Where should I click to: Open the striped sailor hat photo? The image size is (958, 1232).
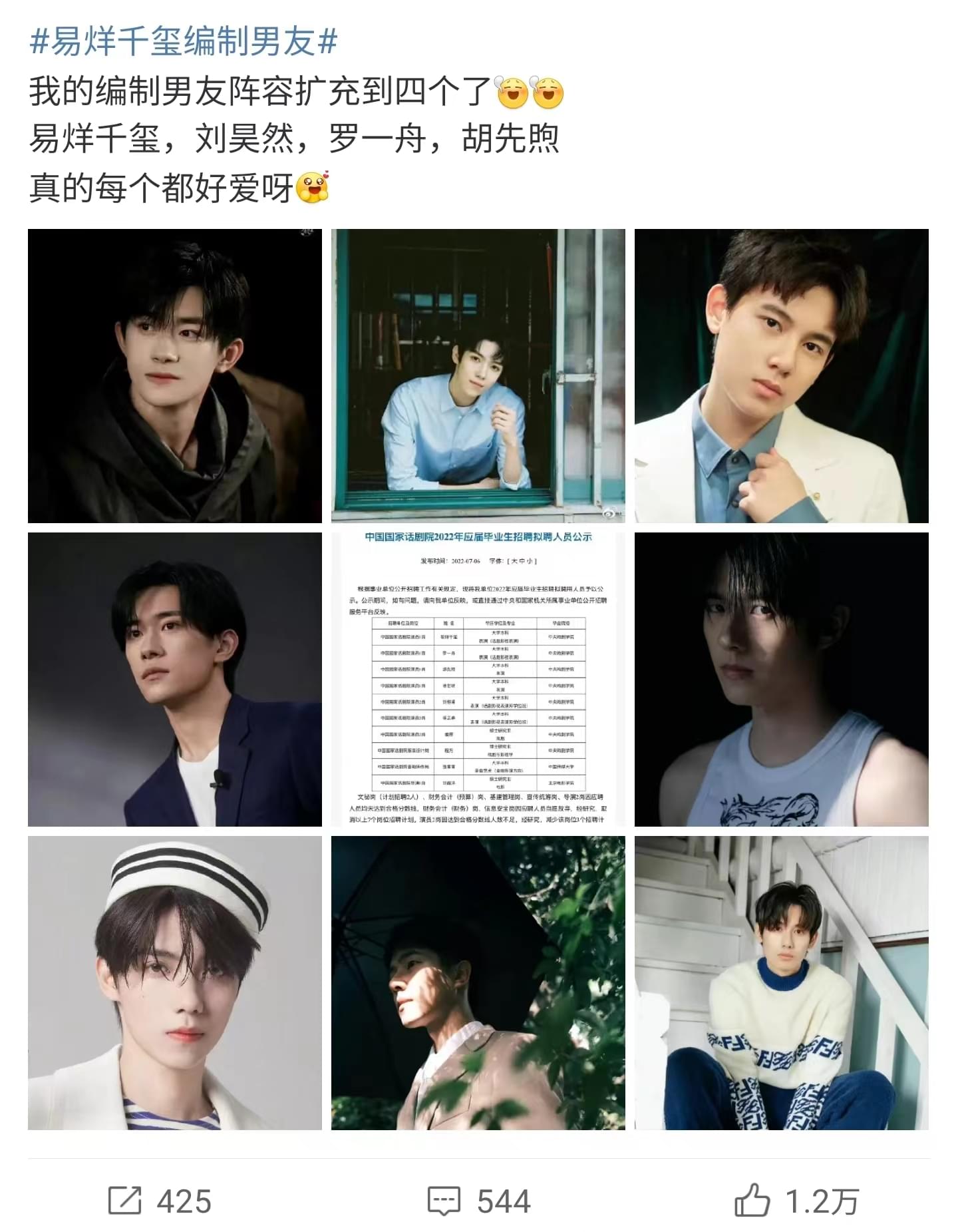pyautogui.click(x=174, y=983)
